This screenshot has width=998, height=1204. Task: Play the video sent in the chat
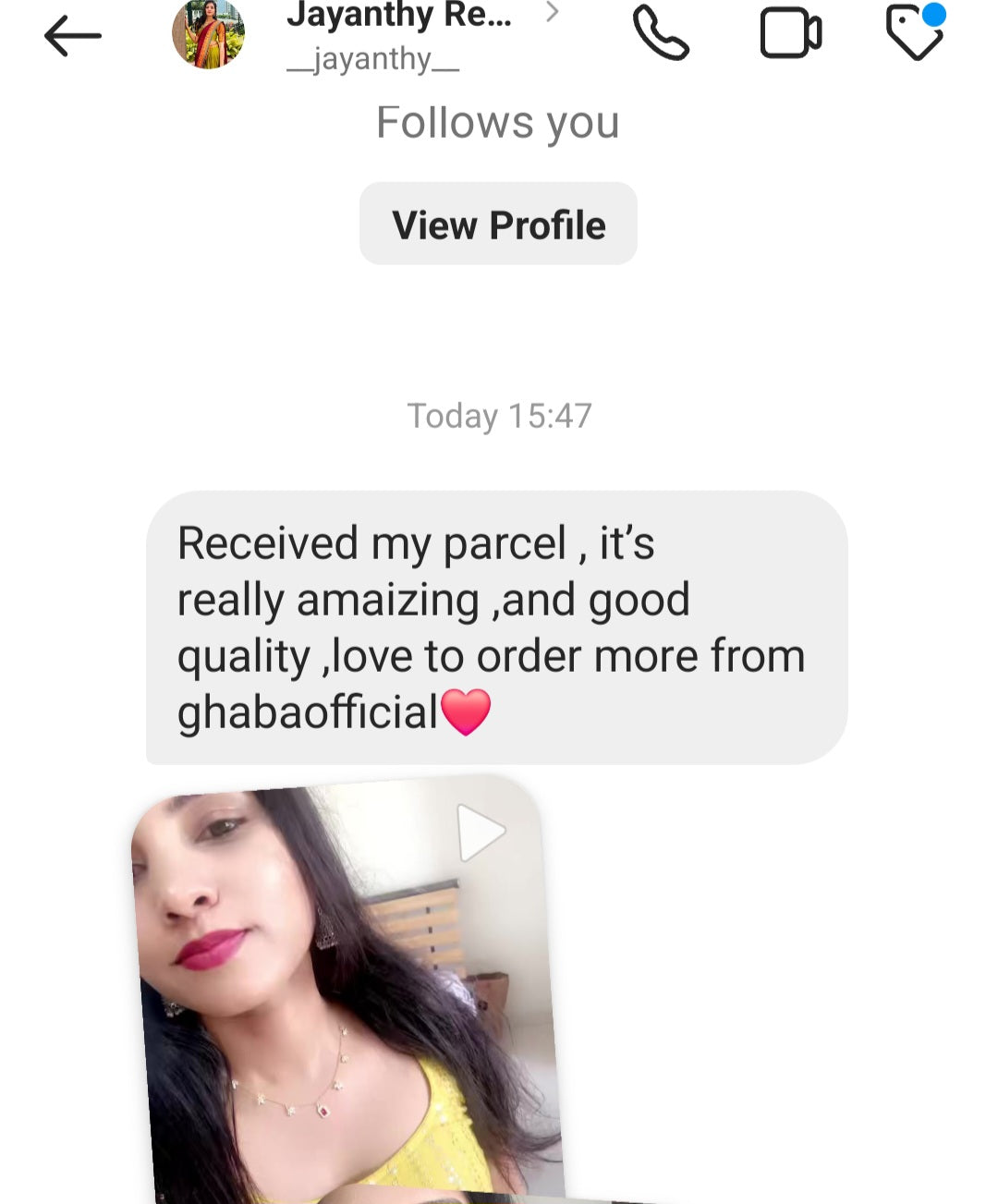click(x=481, y=833)
